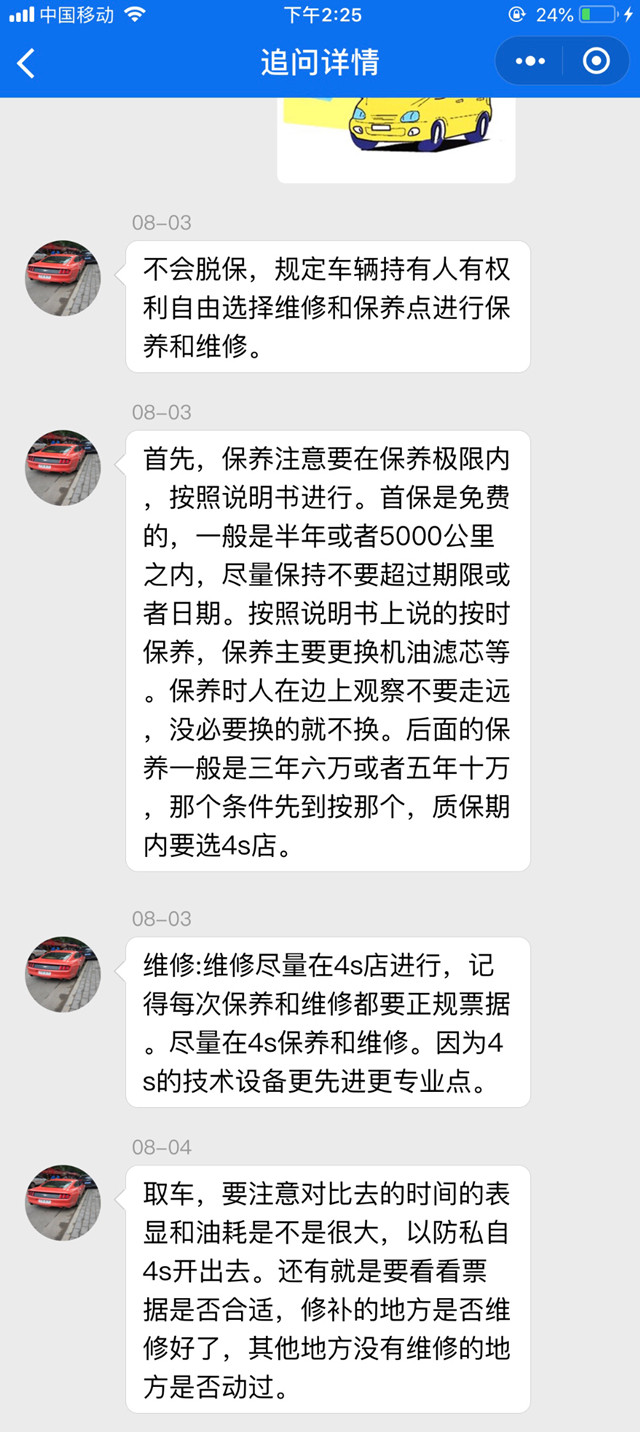Go back from 追问详情 page
Screen dimensions: 640x1432
click(27, 63)
